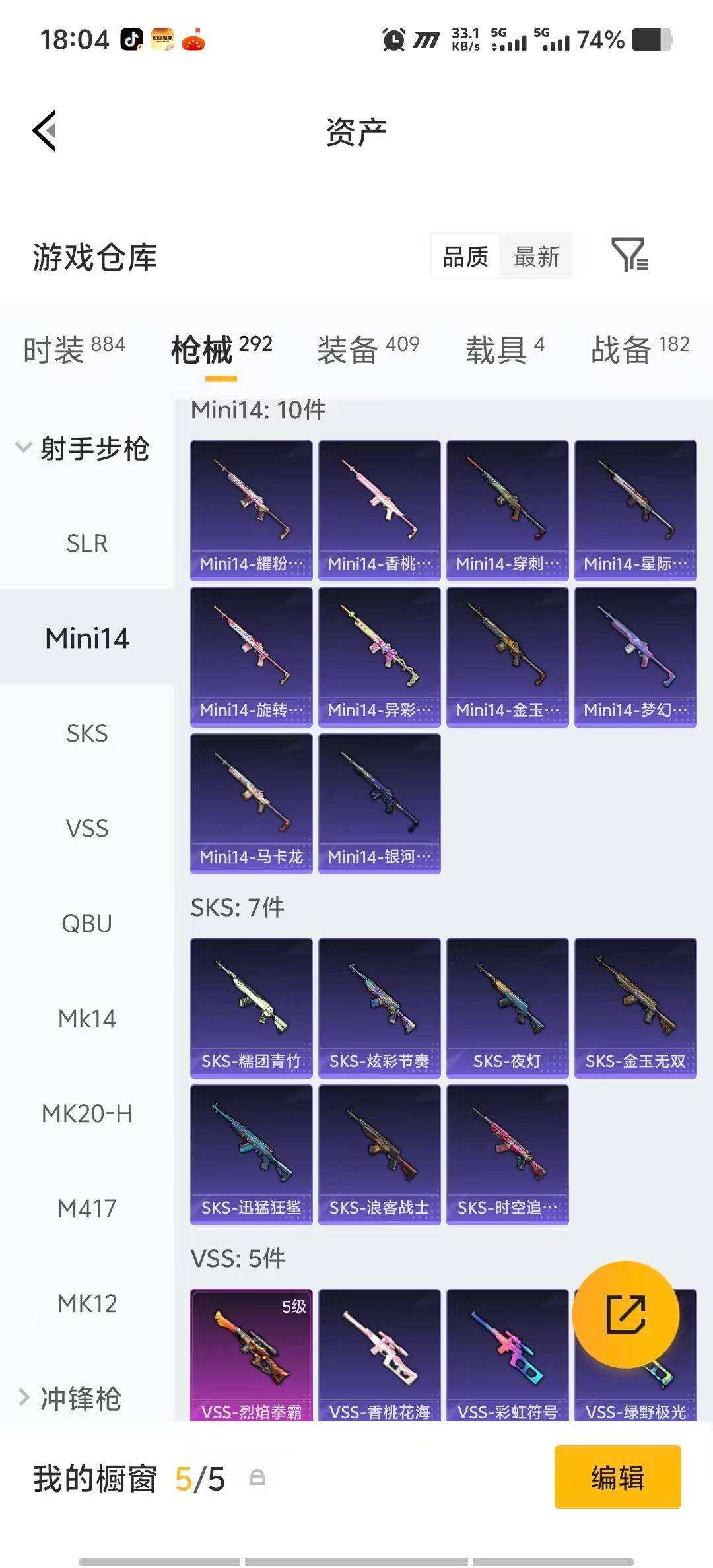Select Mini14 in the sidebar
The image size is (713, 1568).
86,638
